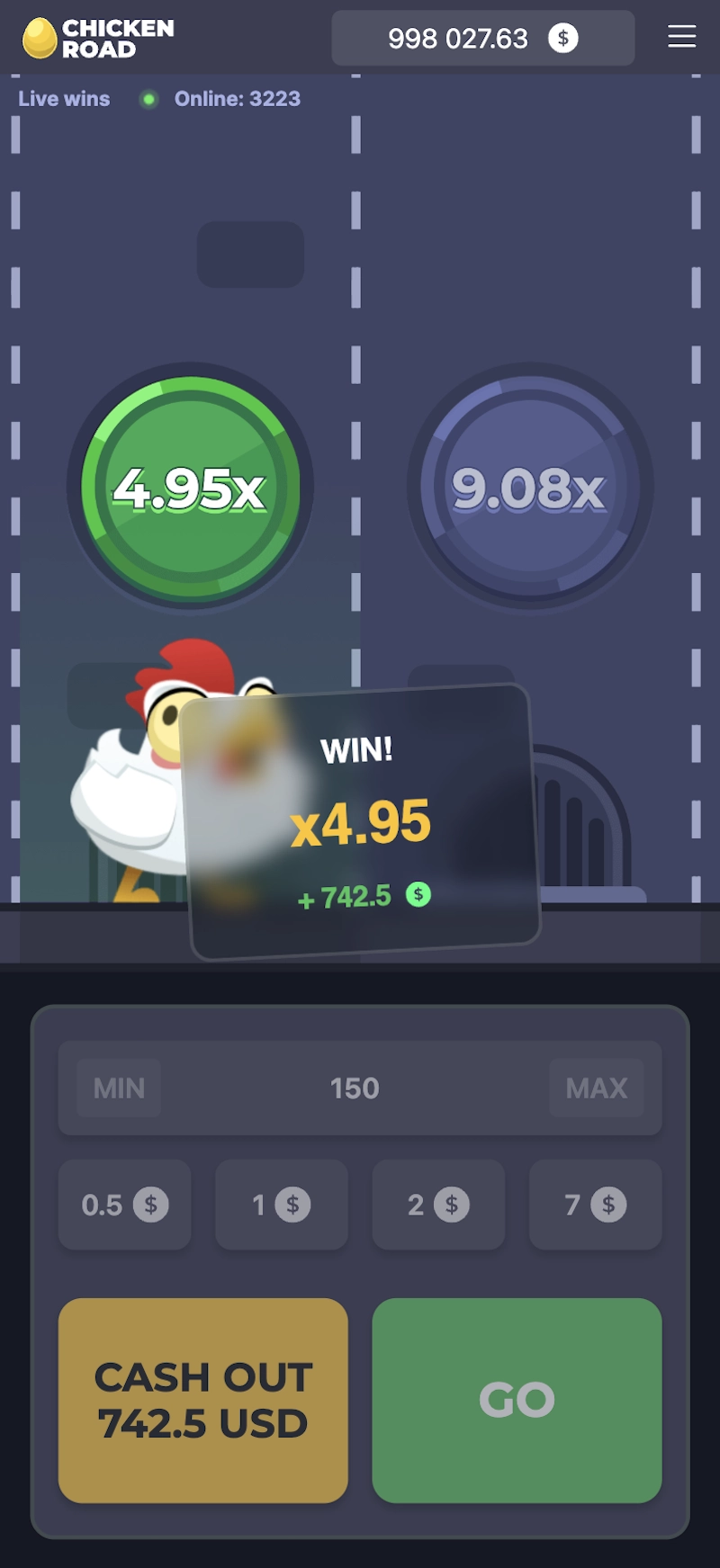The height and width of the screenshot is (1568, 720).
Task: Select the 0.5 dollar chip
Action: [124, 1205]
